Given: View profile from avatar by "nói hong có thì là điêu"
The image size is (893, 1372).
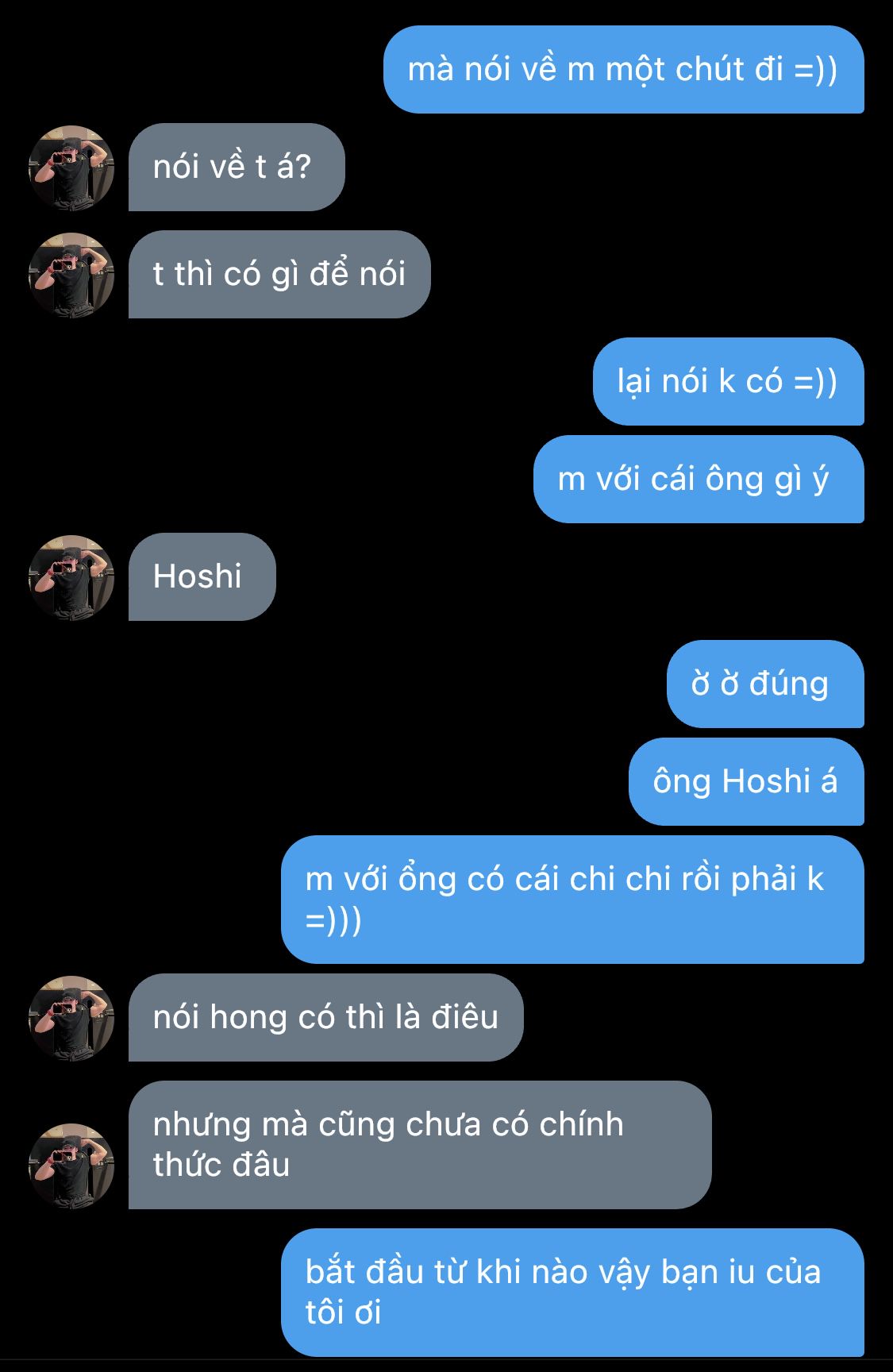Looking at the screenshot, I should [71, 1018].
